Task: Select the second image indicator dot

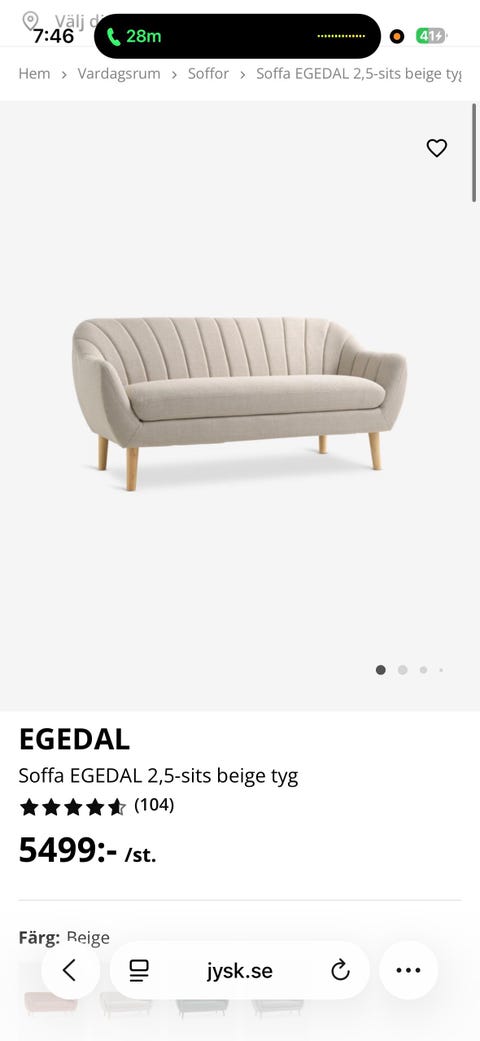Action: [x=402, y=670]
